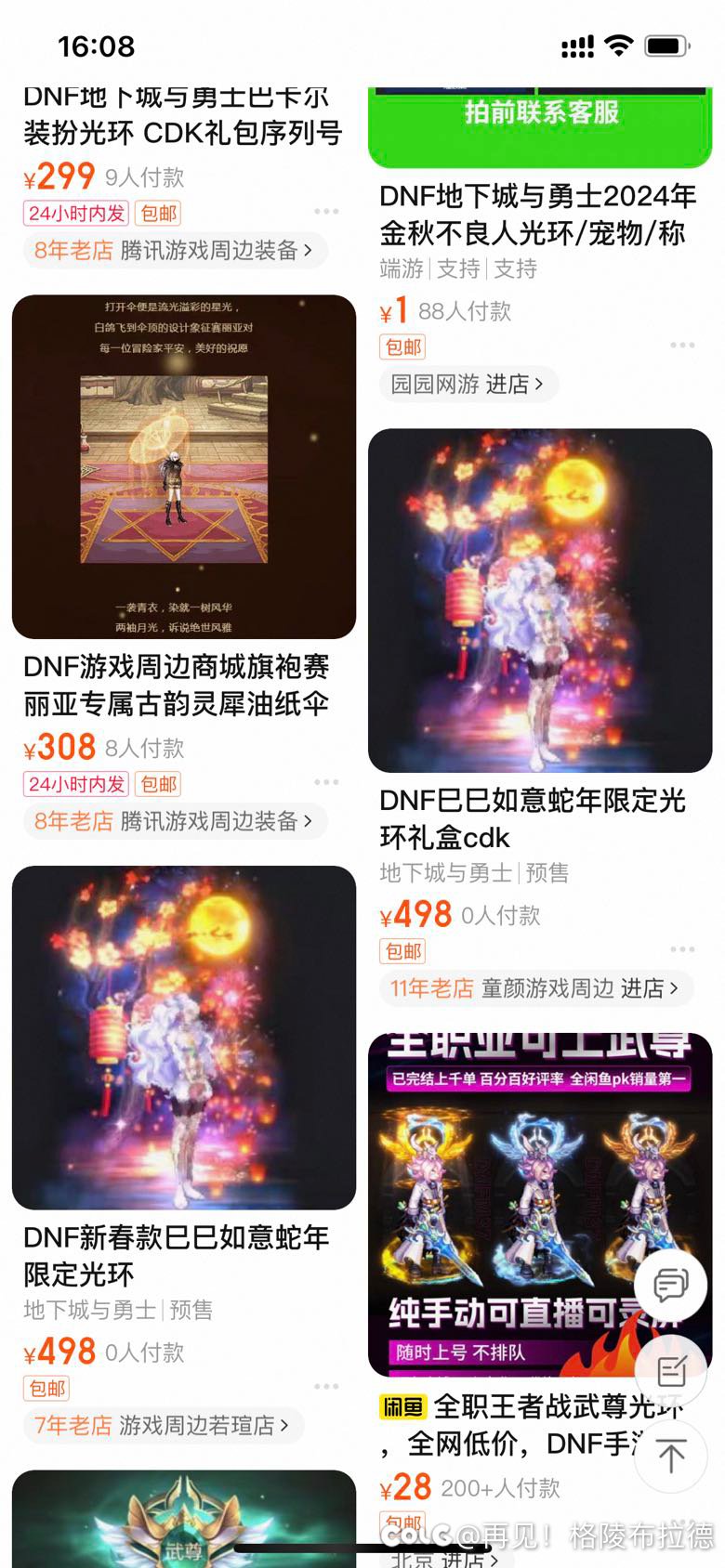Screen dimensions: 725x1568
Task: Open the floating feedback note button
Action: click(670, 1370)
